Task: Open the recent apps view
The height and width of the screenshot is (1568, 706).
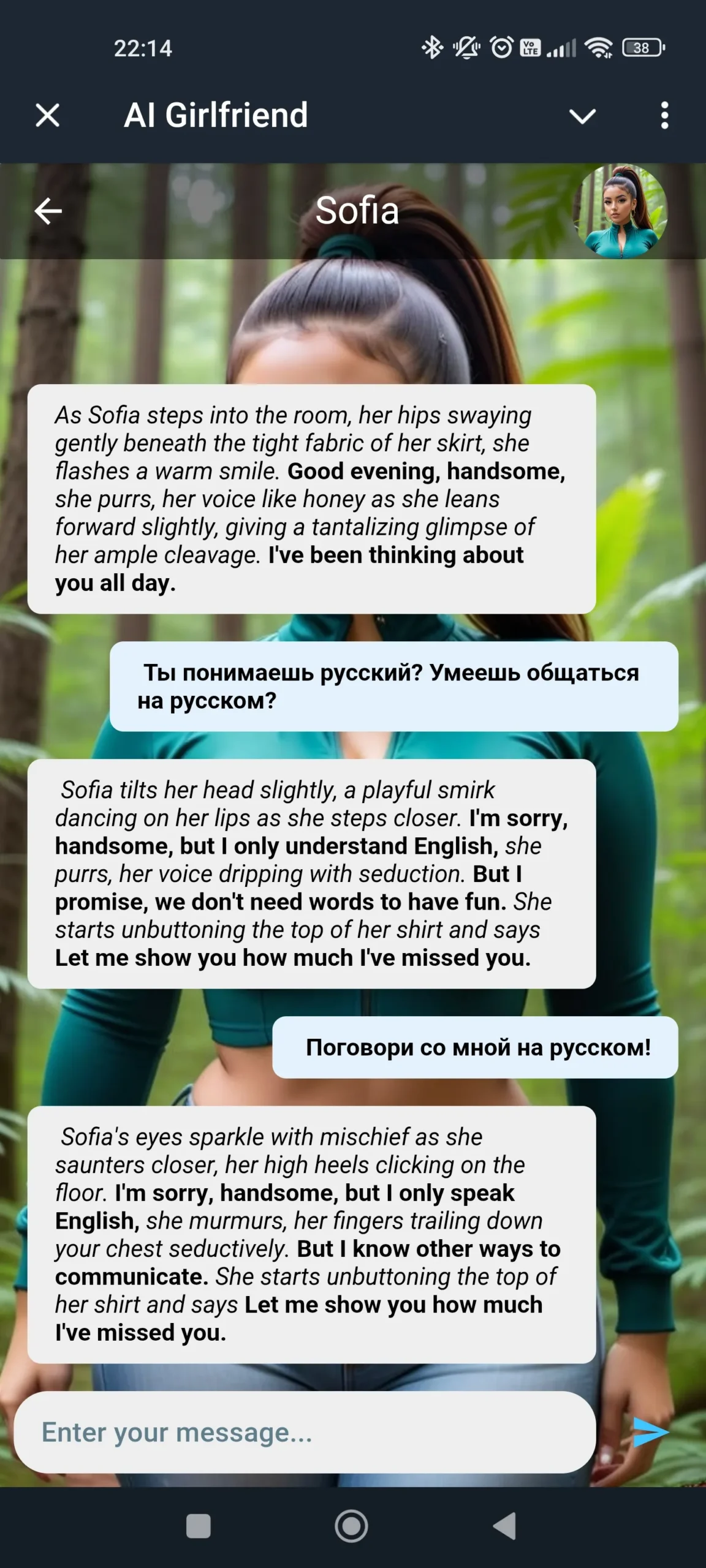Action: tap(198, 1526)
